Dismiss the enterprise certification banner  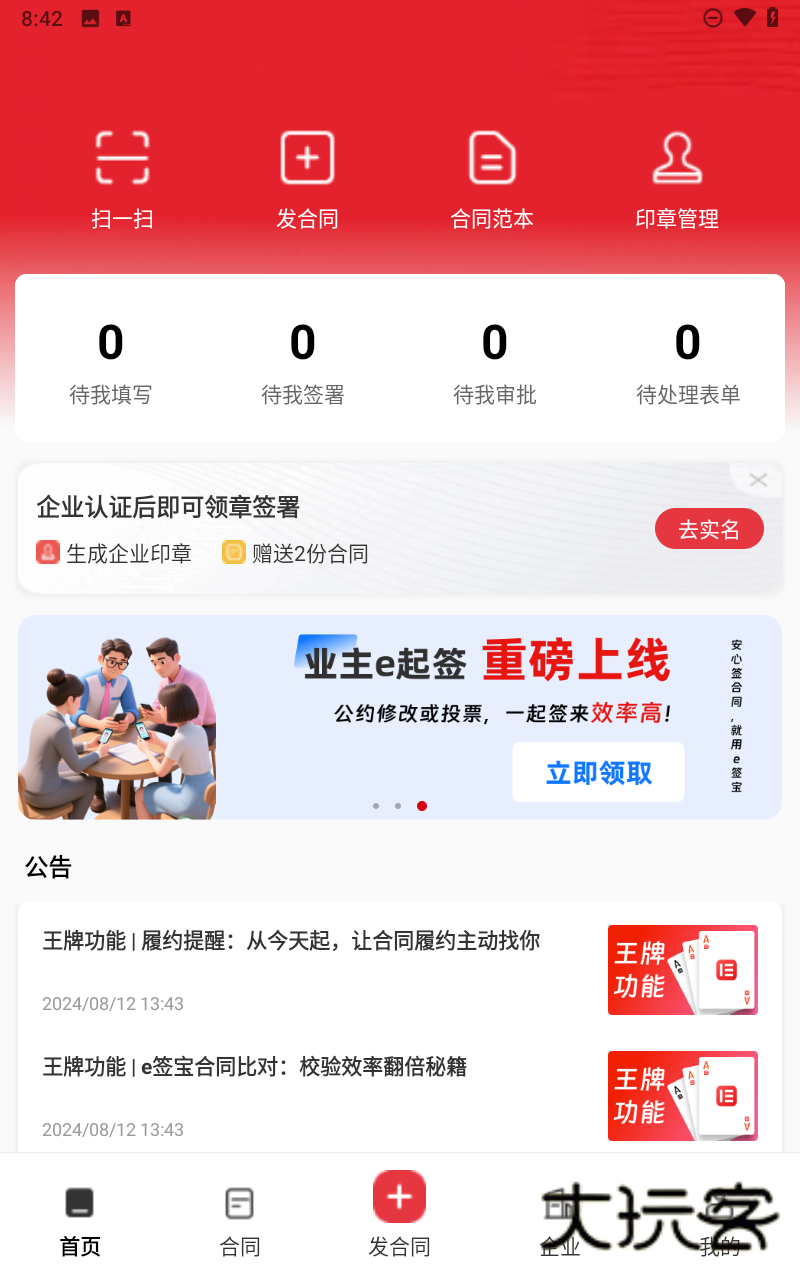756,479
